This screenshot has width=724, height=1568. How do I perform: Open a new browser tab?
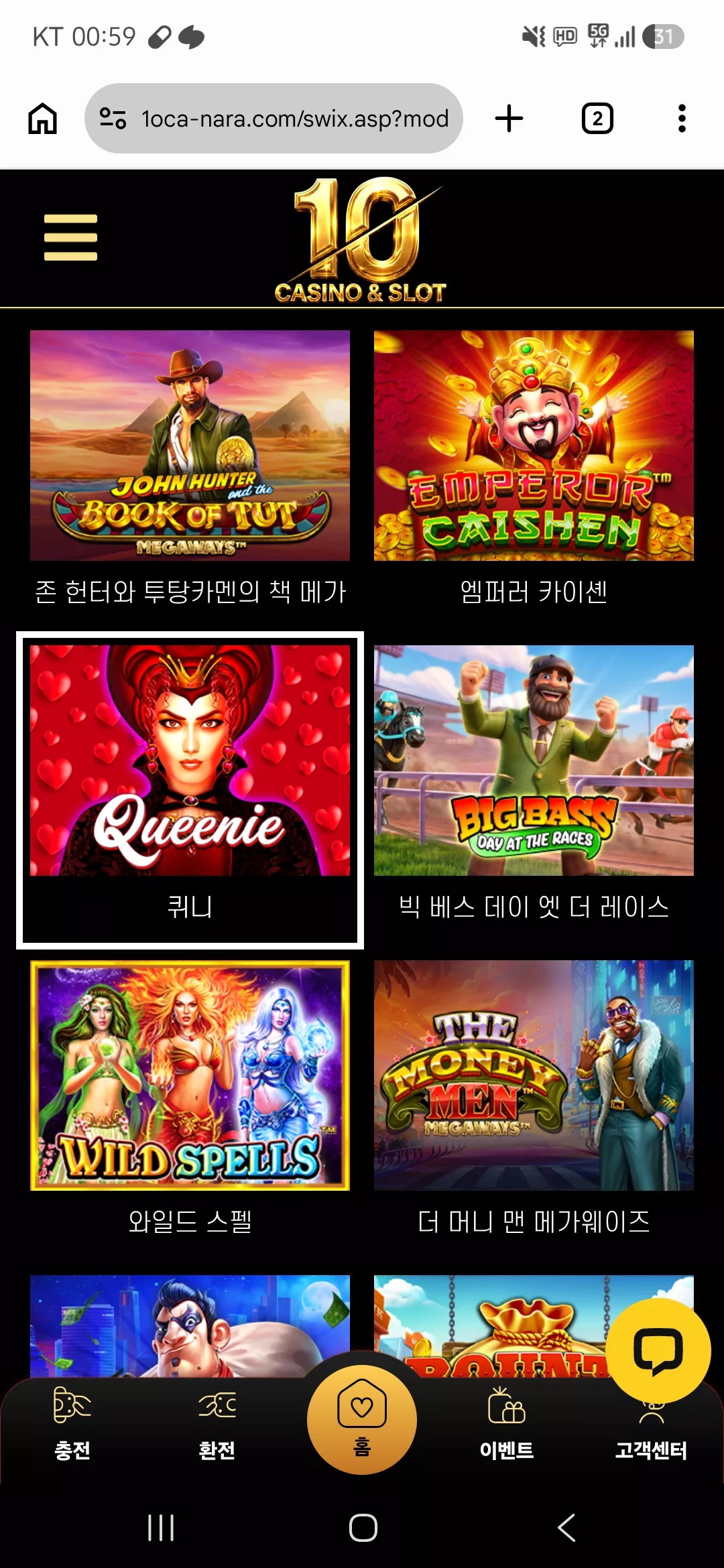point(509,119)
